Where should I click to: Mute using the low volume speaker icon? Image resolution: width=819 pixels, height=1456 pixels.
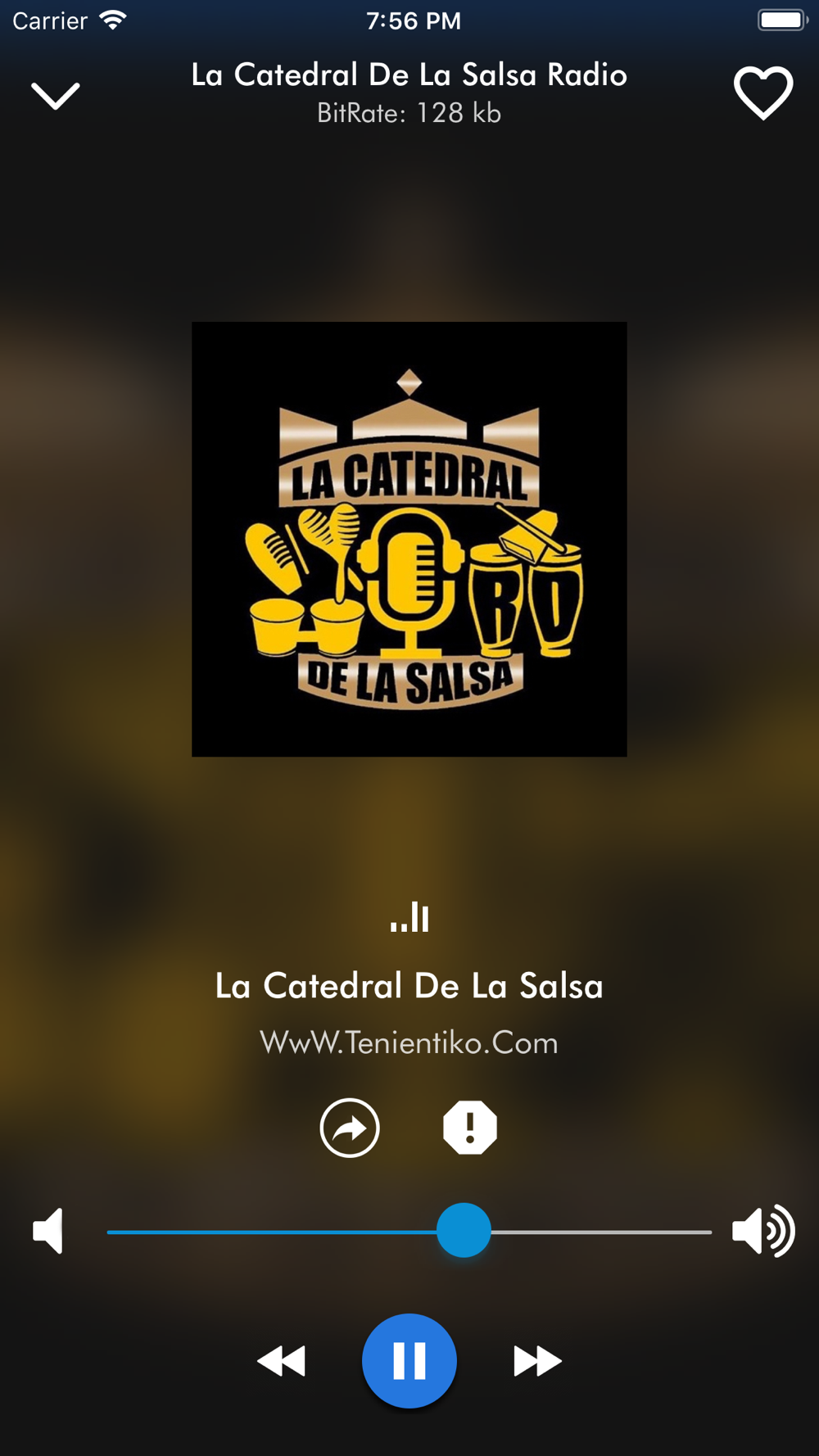(x=48, y=1230)
